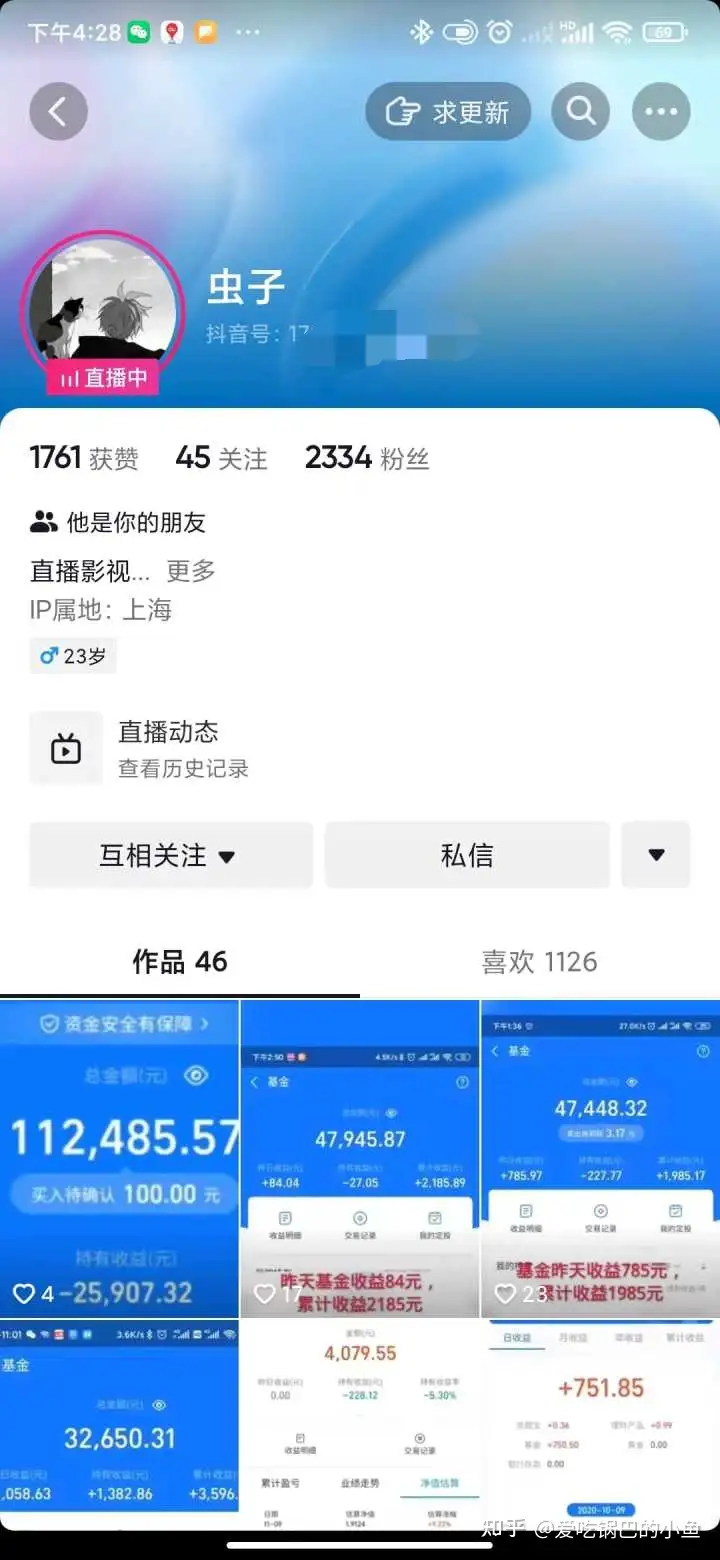Open the video showing 47,448.32
Image resolution: width=720 pixels, height=1560 pixels.
[601, 1159]
